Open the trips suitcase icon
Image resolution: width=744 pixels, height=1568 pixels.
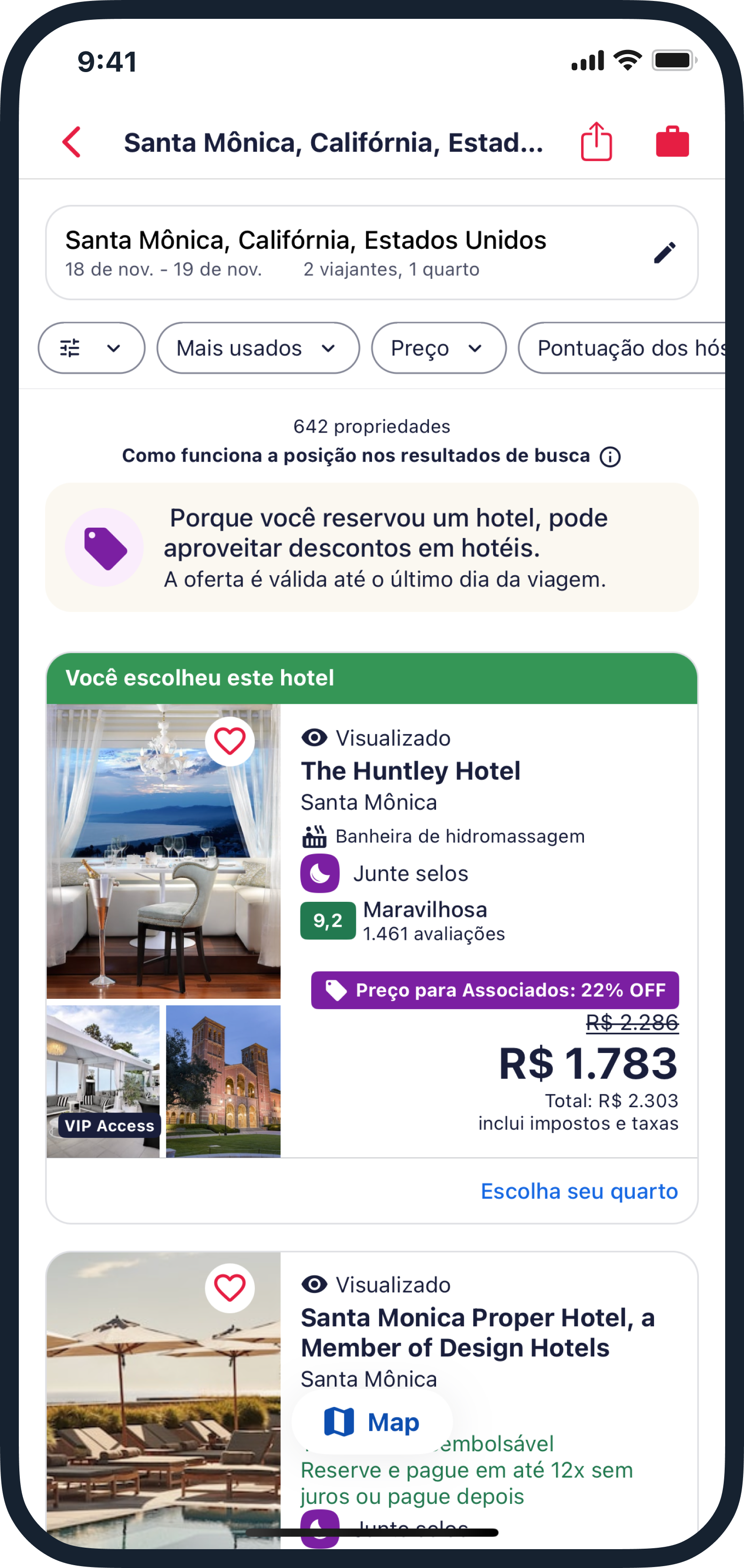[671, 142]
